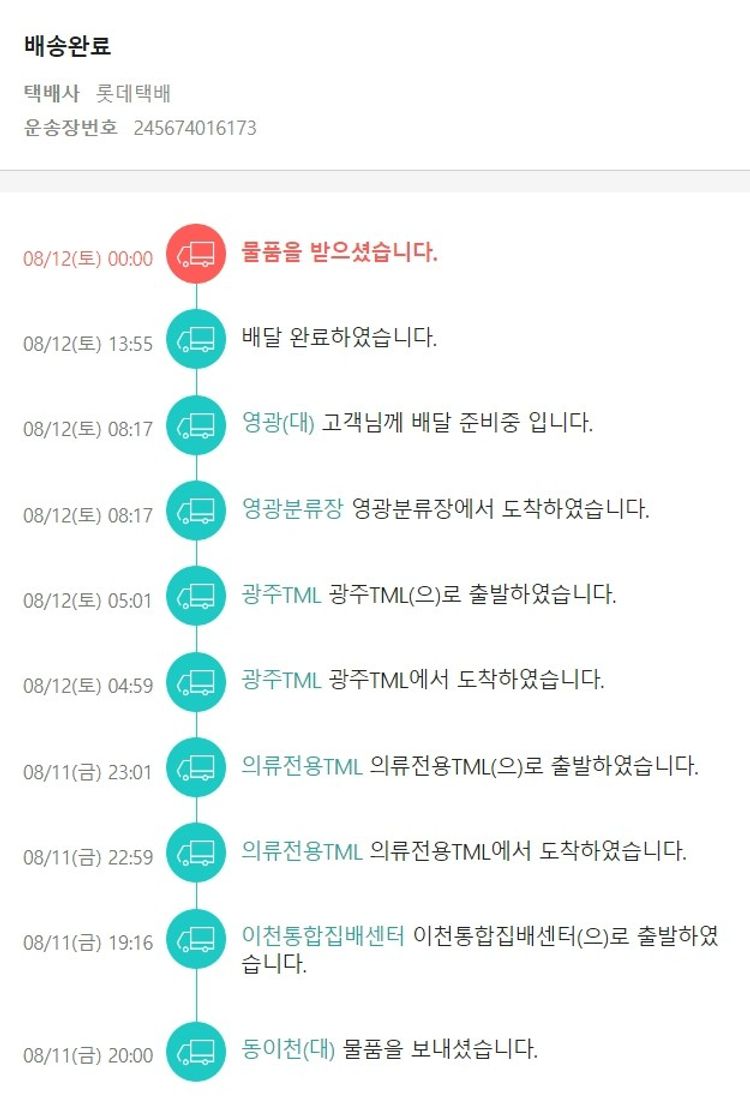View the 이천통합집배센터 location link
750x1116 pixels.
point(323,937)
